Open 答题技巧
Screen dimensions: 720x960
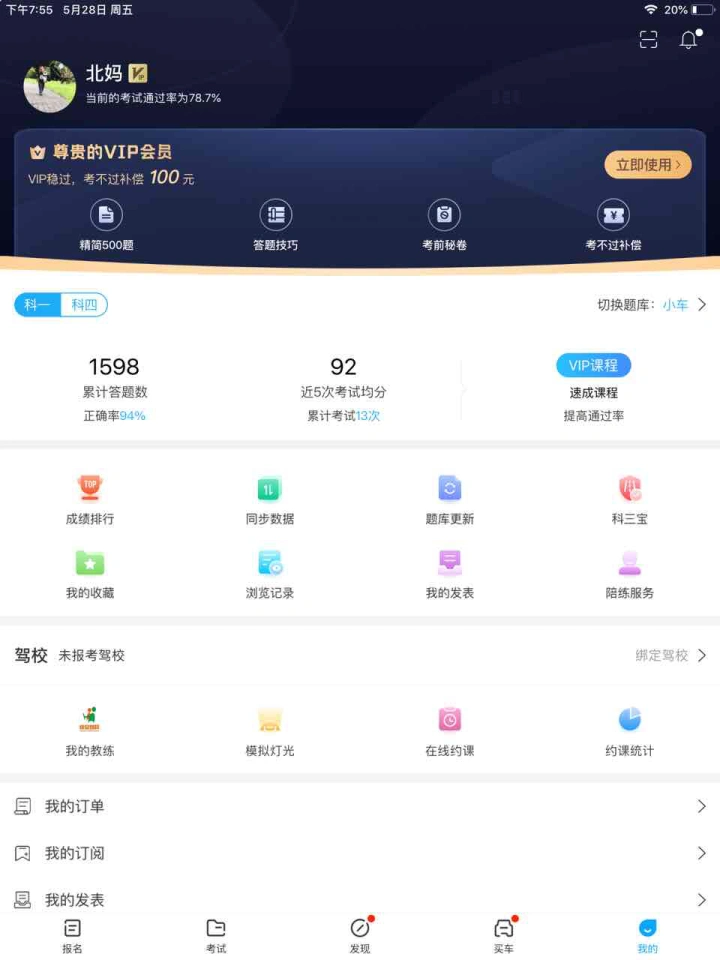(275, 225)
